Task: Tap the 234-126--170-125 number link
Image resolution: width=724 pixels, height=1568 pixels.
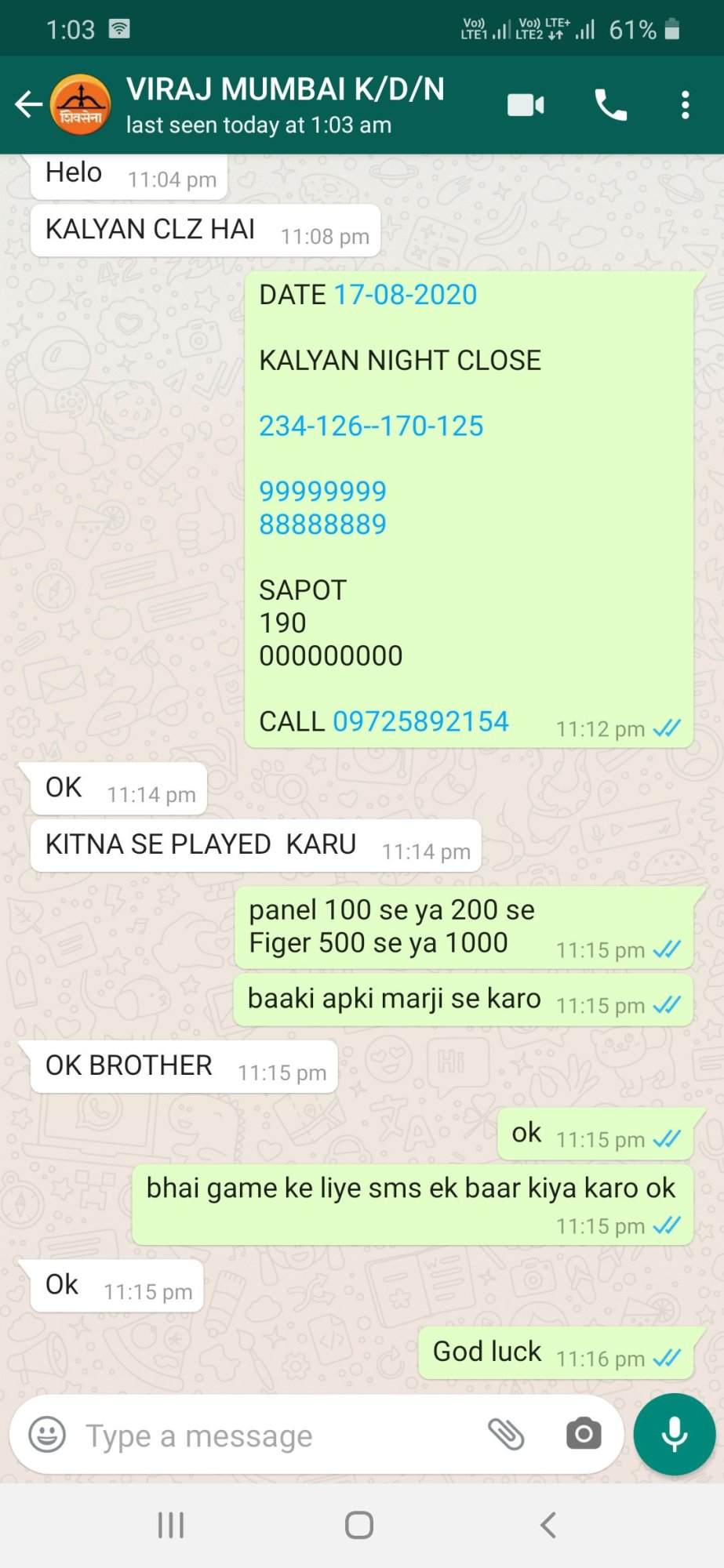Action: click(371, 426)
